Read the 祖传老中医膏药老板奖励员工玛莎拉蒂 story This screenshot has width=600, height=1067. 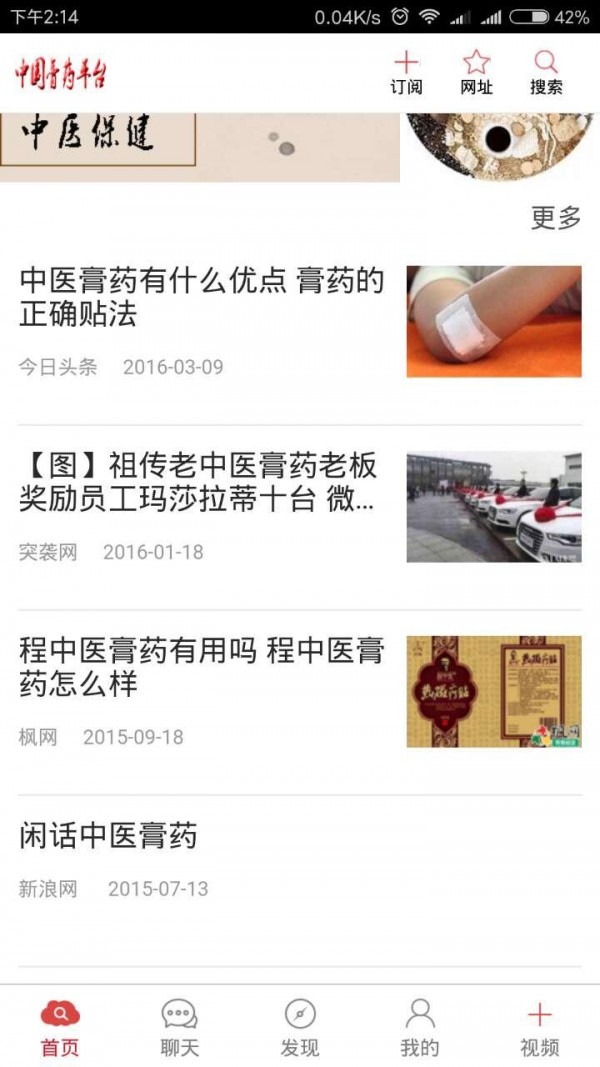[198, 482]
